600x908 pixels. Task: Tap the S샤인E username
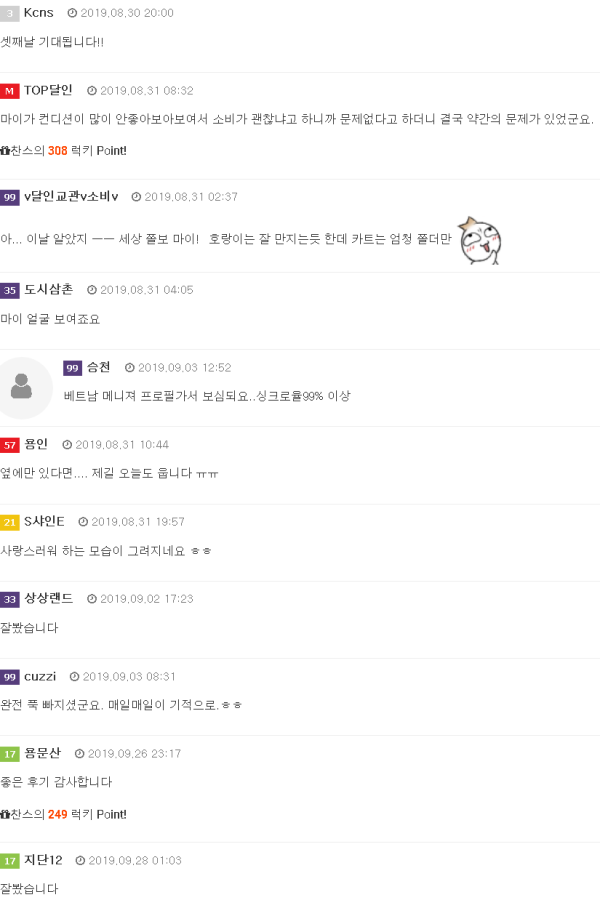coord(44,521)
